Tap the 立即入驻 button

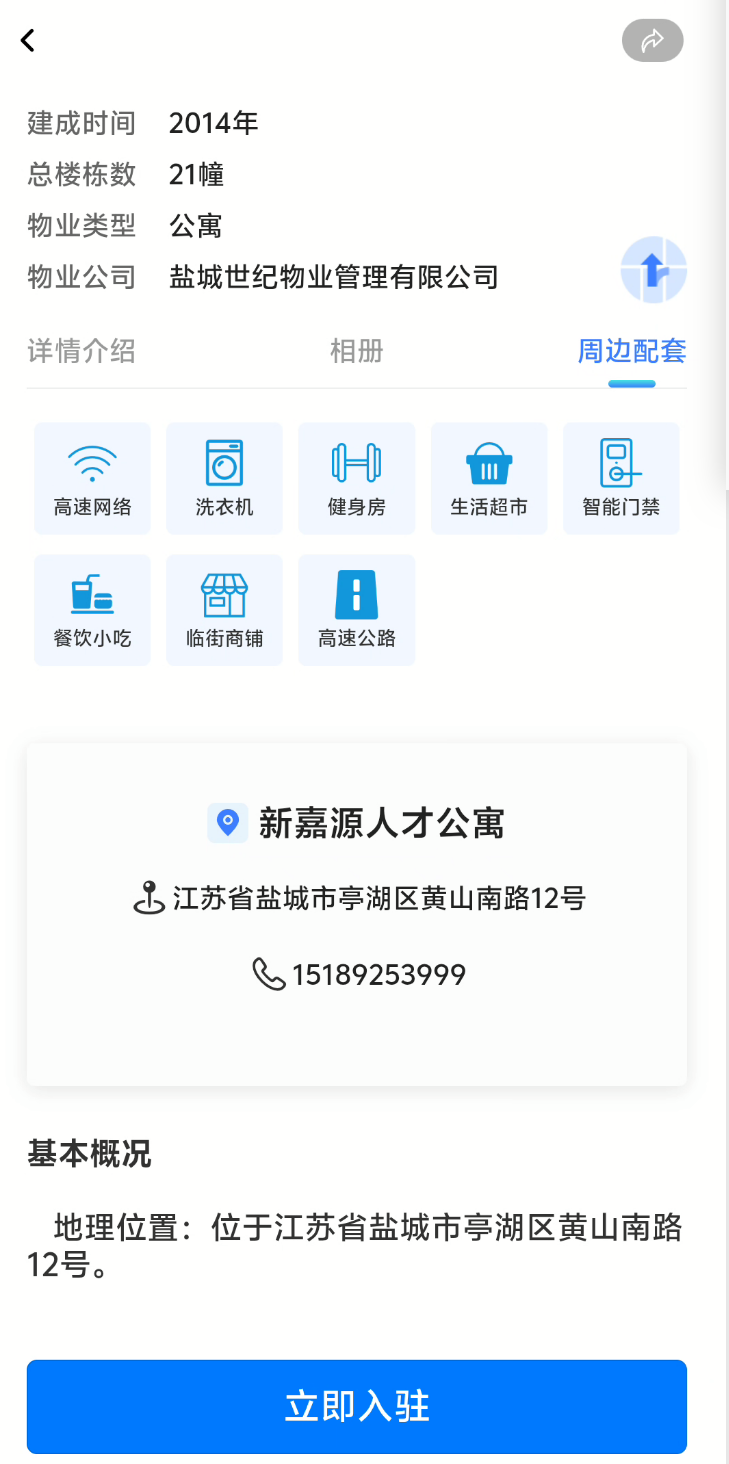click(356, 1406)
